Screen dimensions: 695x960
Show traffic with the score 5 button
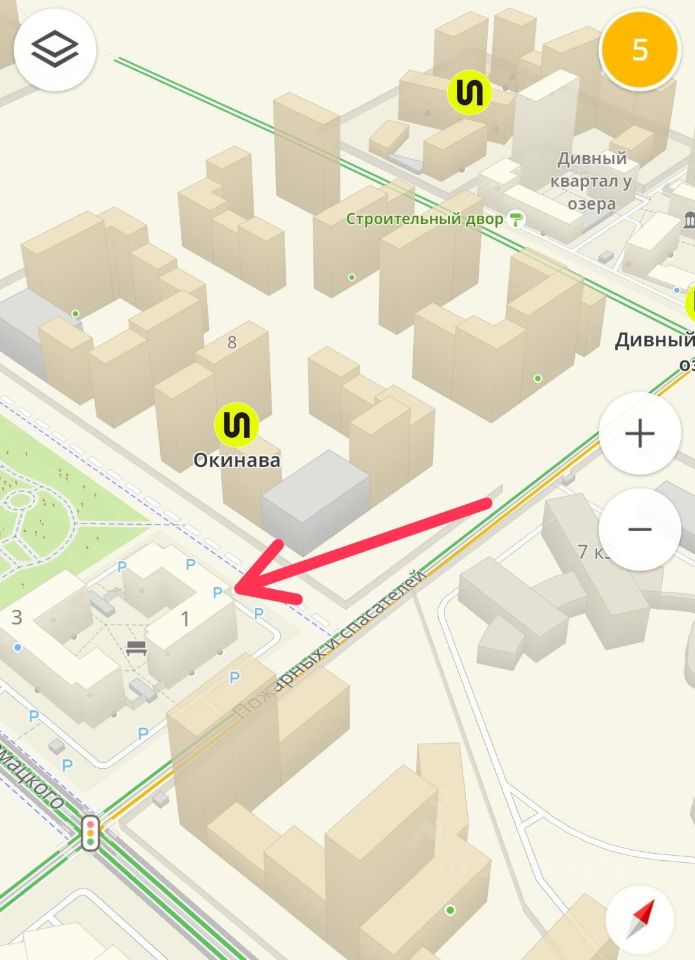(640, 50)
